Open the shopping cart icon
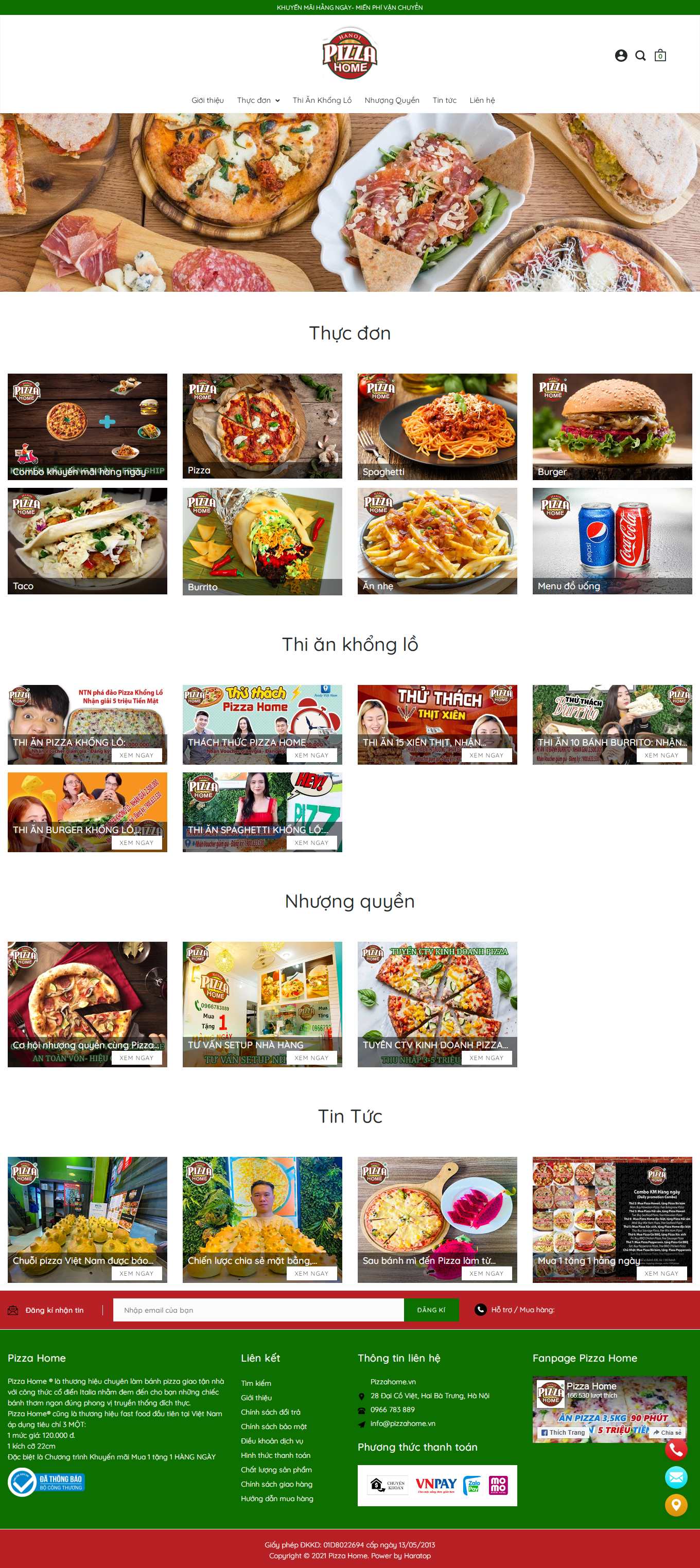 tap(660, 56)
